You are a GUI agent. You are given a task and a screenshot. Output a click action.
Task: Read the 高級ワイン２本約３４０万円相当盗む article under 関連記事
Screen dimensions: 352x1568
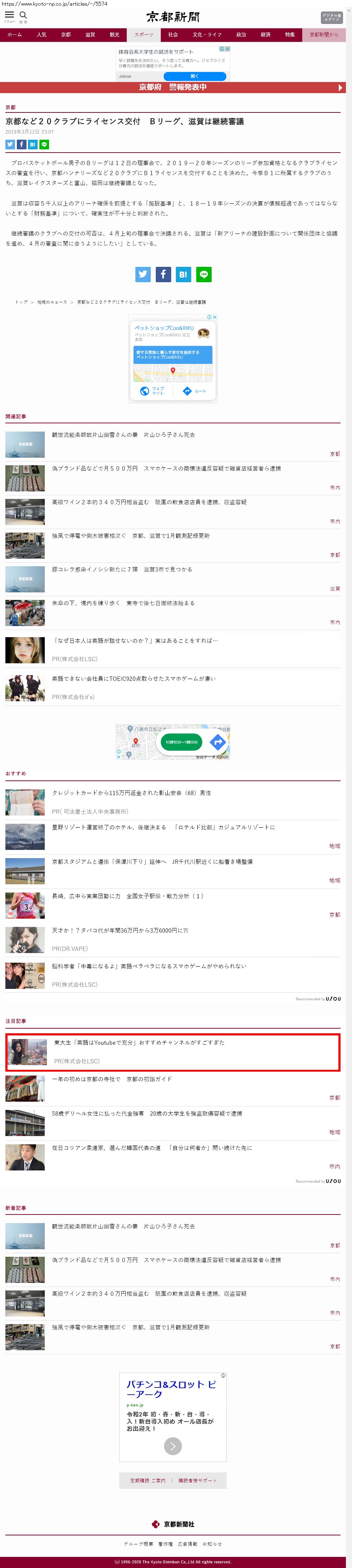tap(149, 502)
